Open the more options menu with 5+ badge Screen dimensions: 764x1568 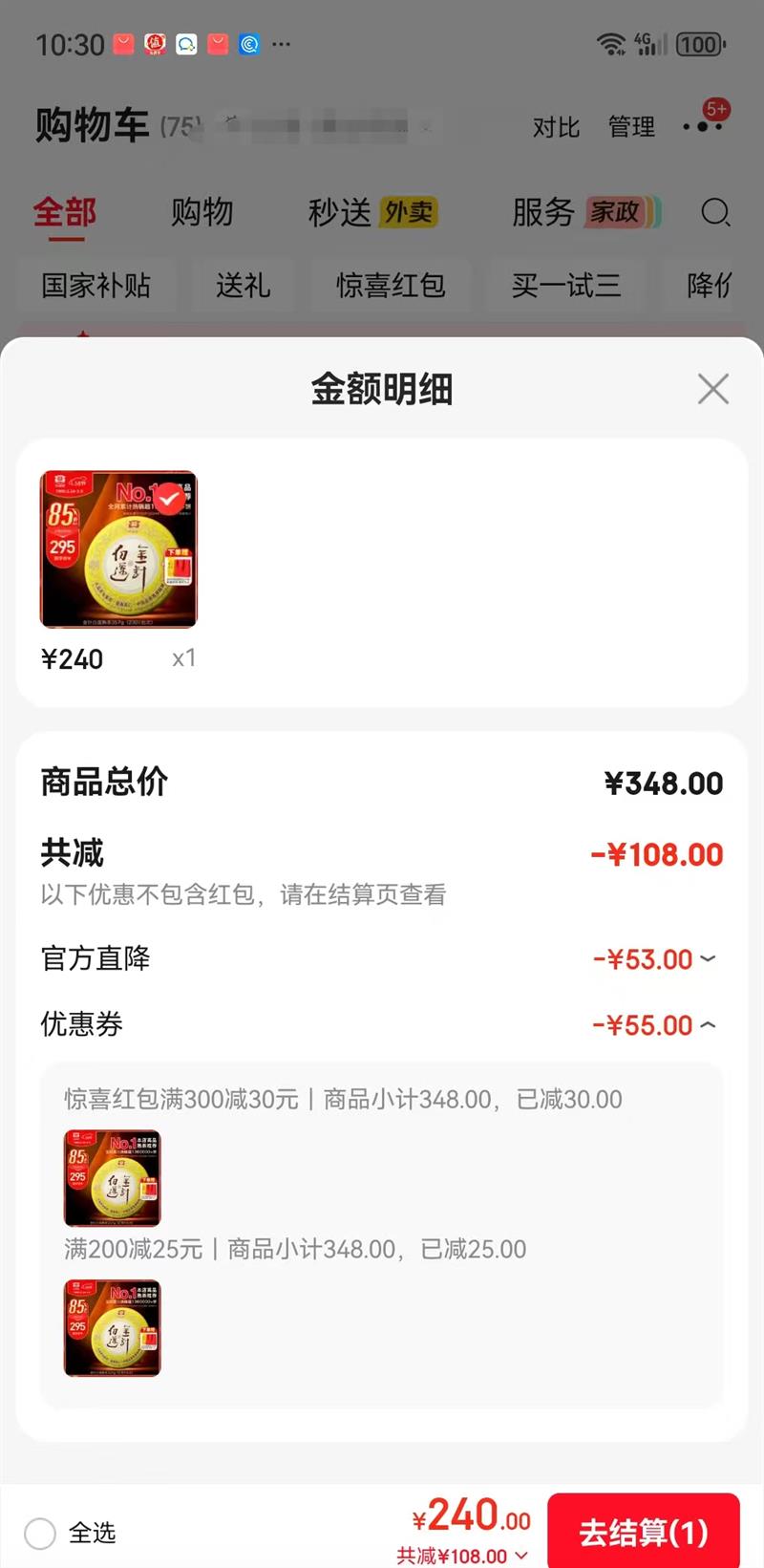pos(703,125)
